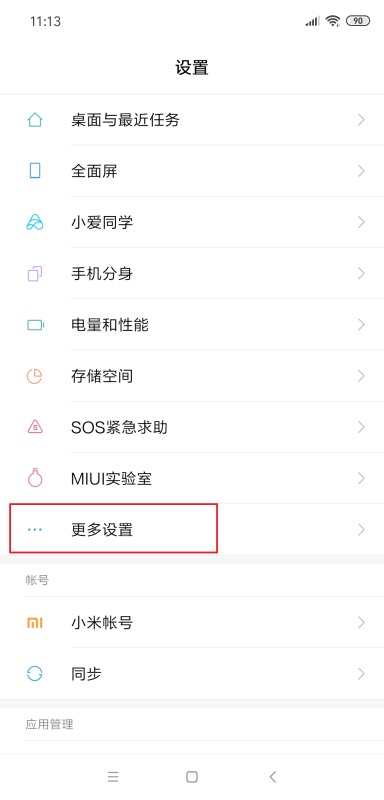Open 小爱同学 settings
Viewport: 384px width, 800px height.
[x=192, y=222]
